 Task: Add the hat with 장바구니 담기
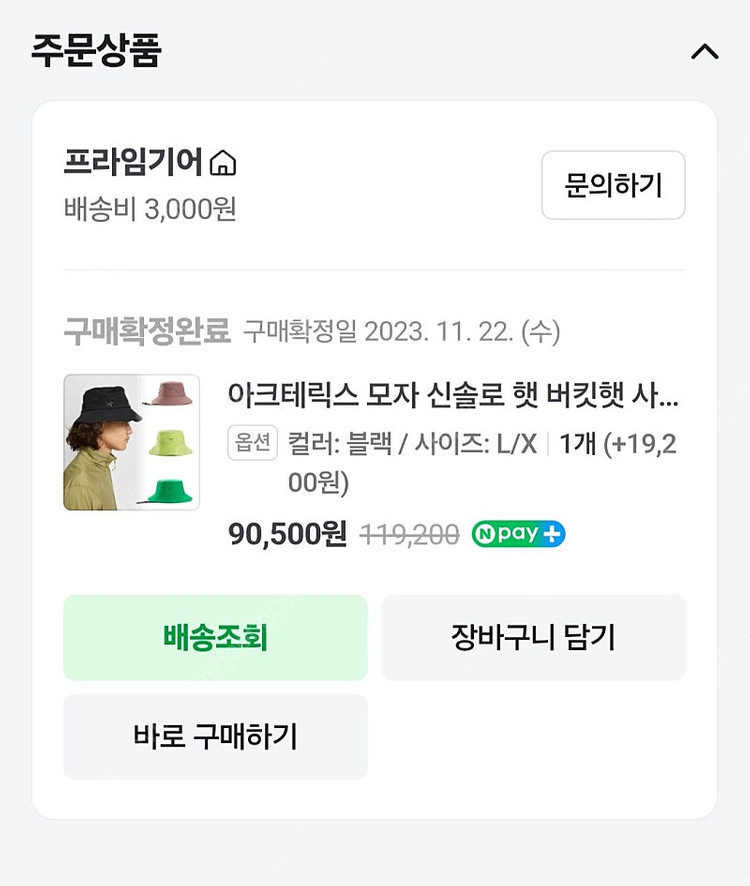(532, 637)
